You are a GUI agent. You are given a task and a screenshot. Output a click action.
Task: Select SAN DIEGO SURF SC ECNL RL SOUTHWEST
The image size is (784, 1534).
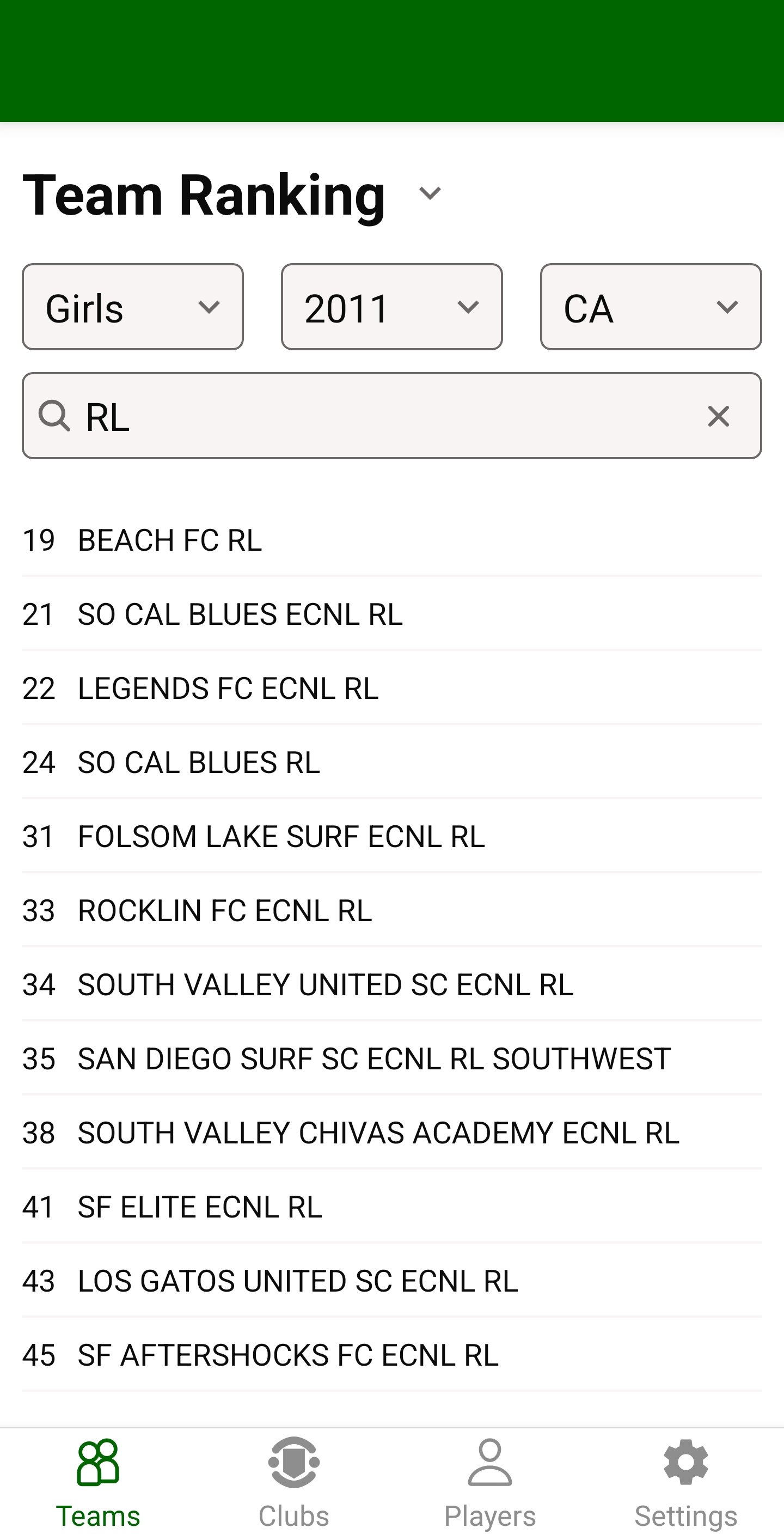tap(391, 1058)
